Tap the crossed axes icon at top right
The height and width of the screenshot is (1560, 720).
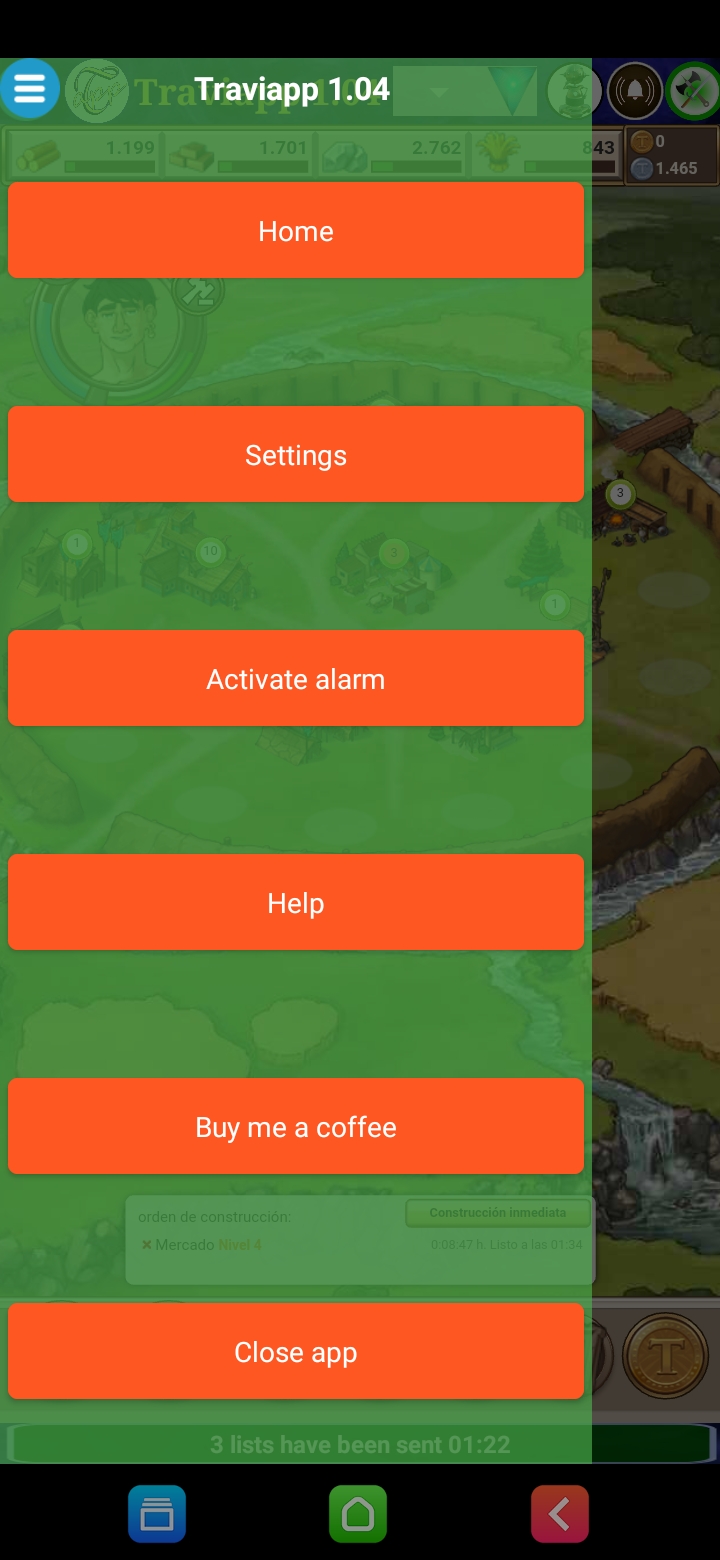tap(693, 91)
